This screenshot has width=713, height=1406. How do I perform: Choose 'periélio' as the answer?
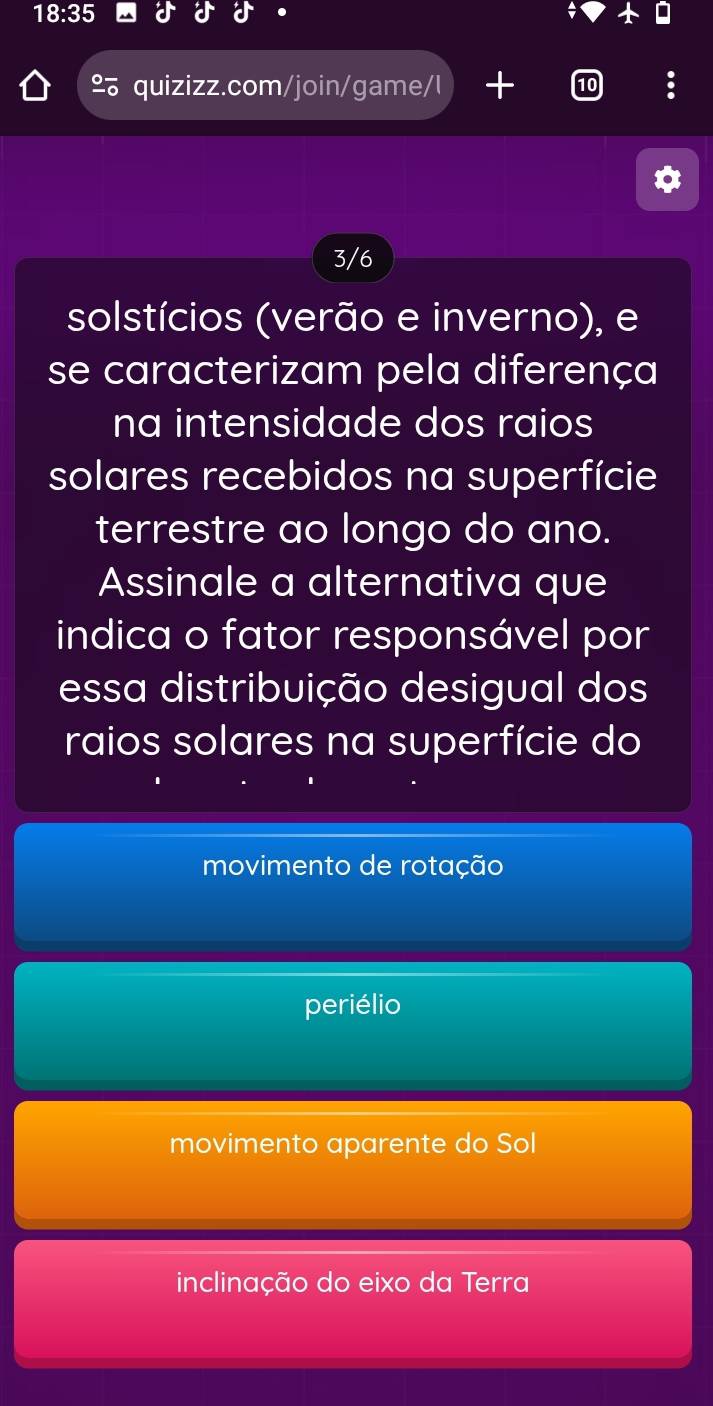(353, 1023)
